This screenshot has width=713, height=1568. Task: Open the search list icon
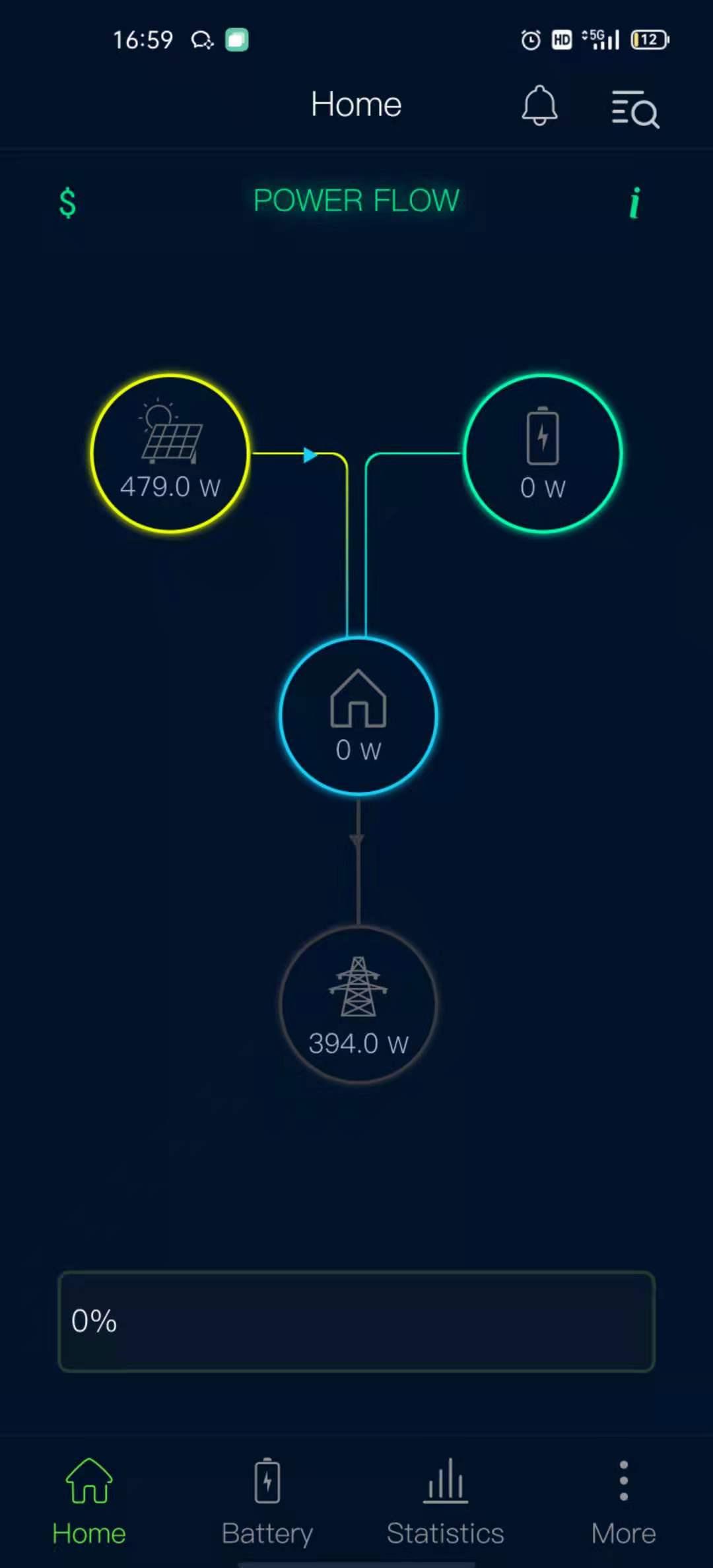click(634, 109)
